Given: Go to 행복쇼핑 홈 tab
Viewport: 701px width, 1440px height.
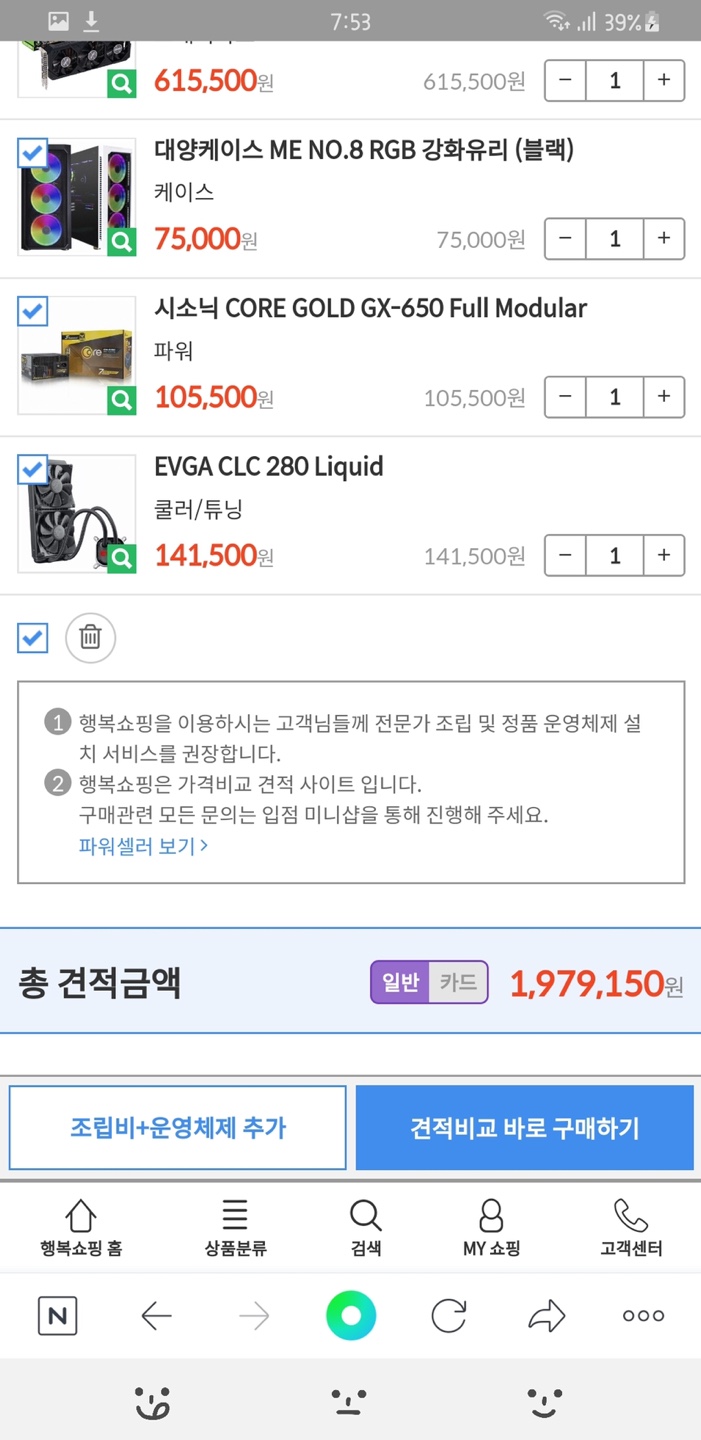Looking at the screenshot, I should click(81, 1228).
